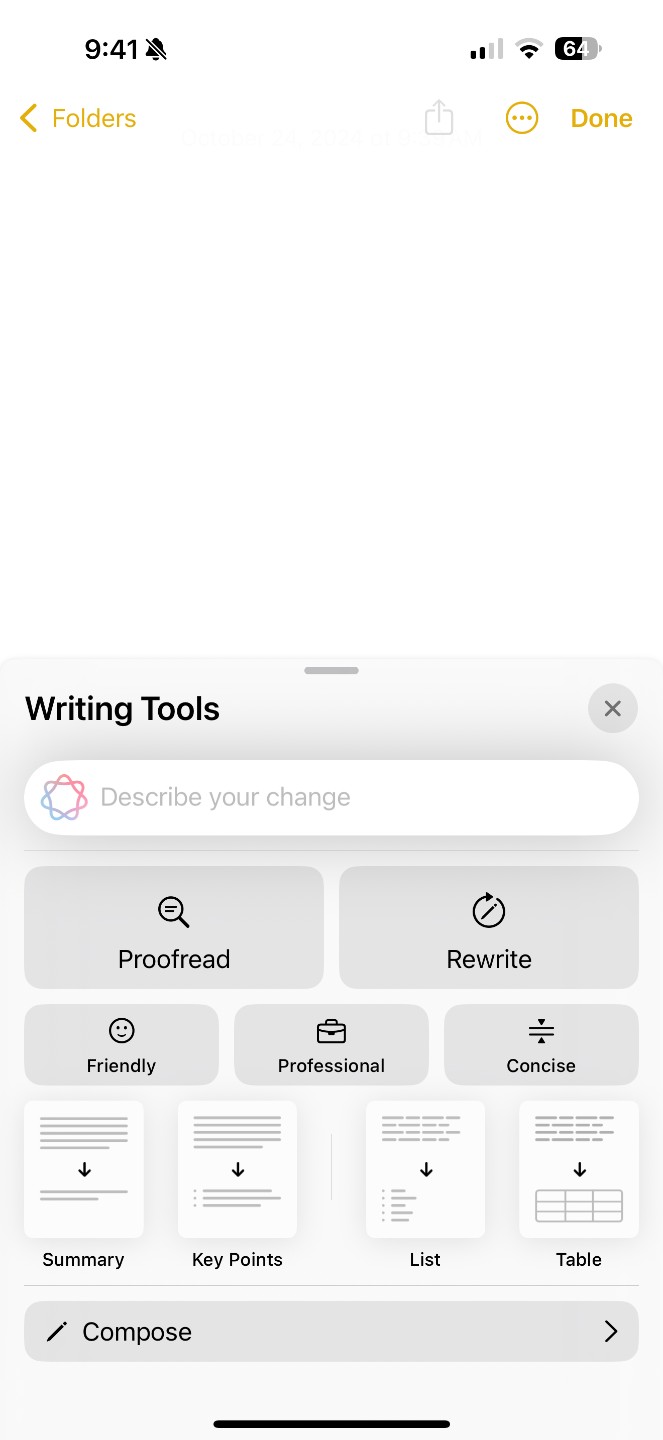Proofread the note text

(x=174, y=927)
